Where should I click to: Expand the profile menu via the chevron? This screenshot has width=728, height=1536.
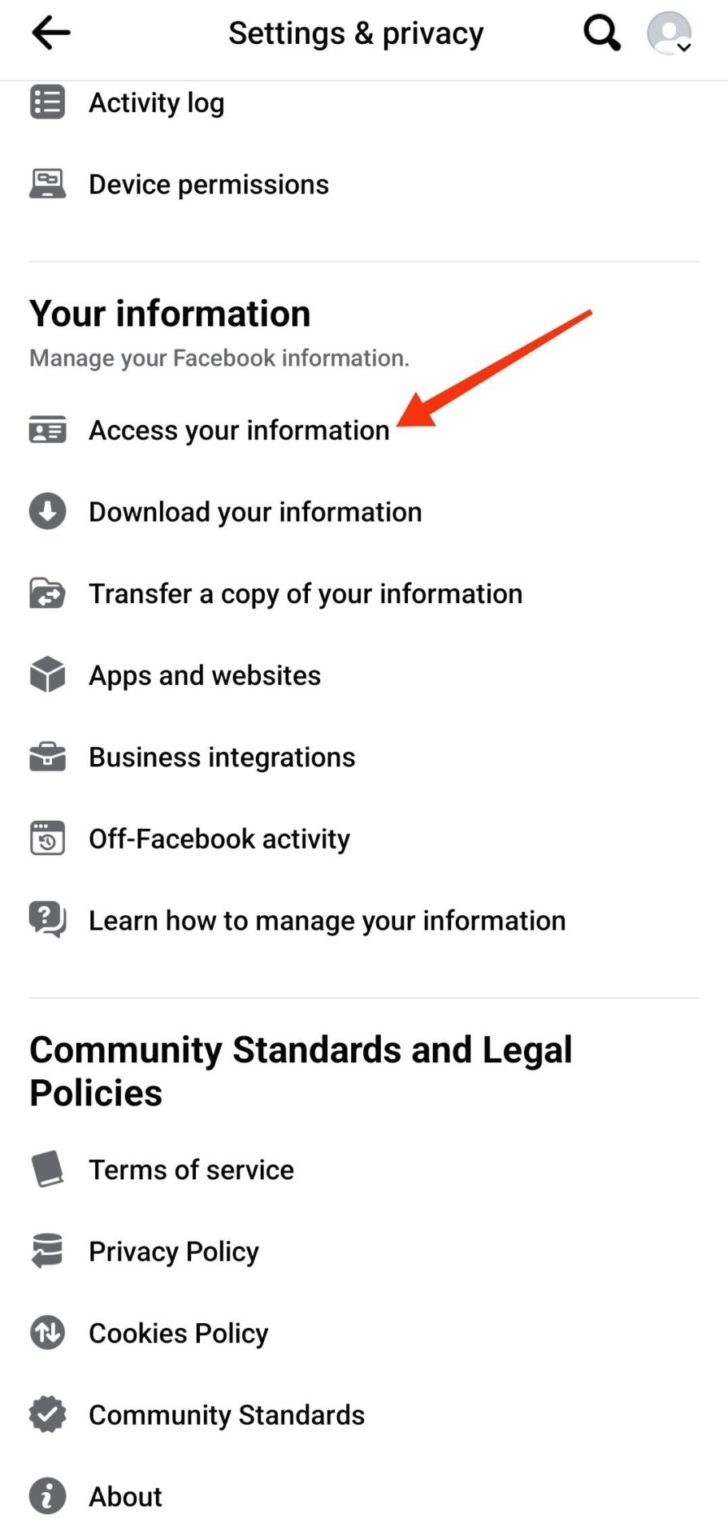(686, 47)
